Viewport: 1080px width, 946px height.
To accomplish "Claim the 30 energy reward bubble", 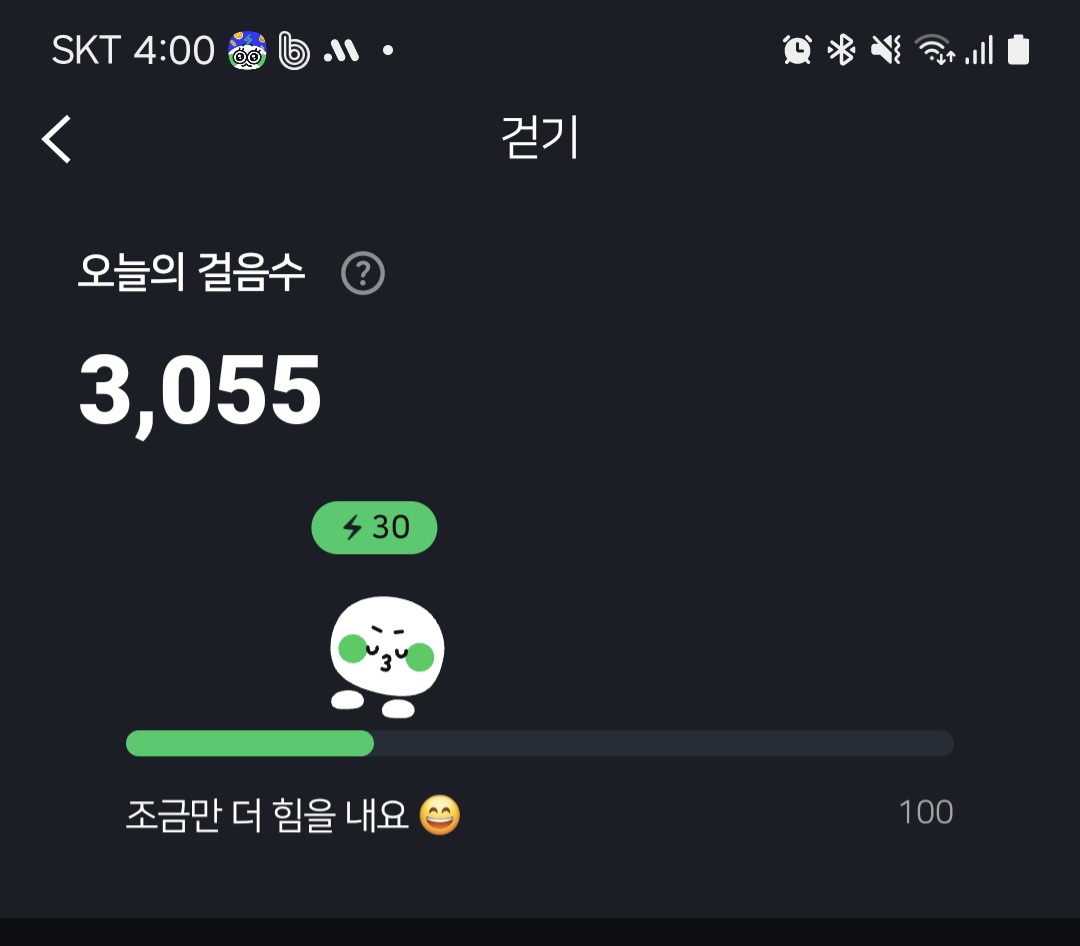I will point(375,527).
